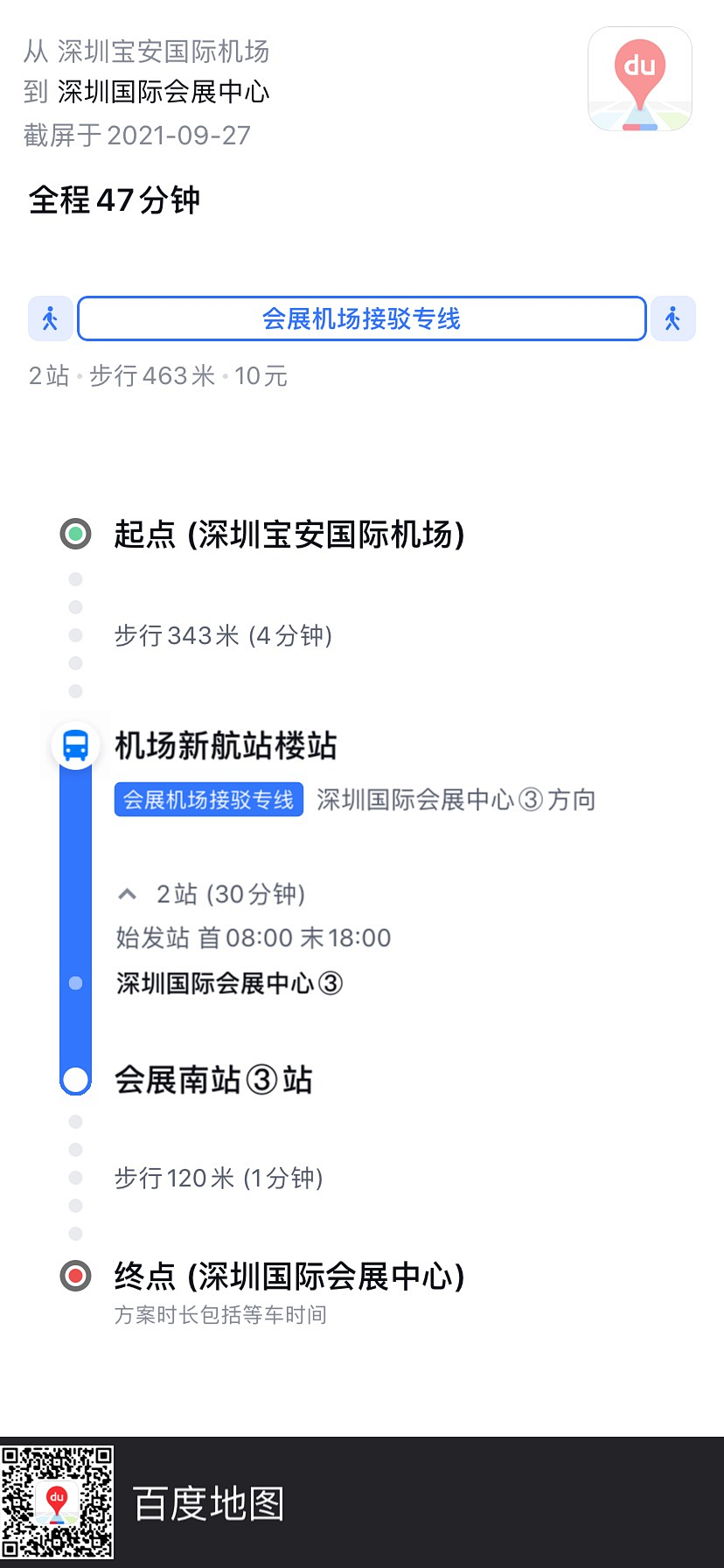Screen dimensions: 724x1568
Task: Open the 会展机场接驳专线 route bar
Action: pyautogui.click(x=362, y=318)
